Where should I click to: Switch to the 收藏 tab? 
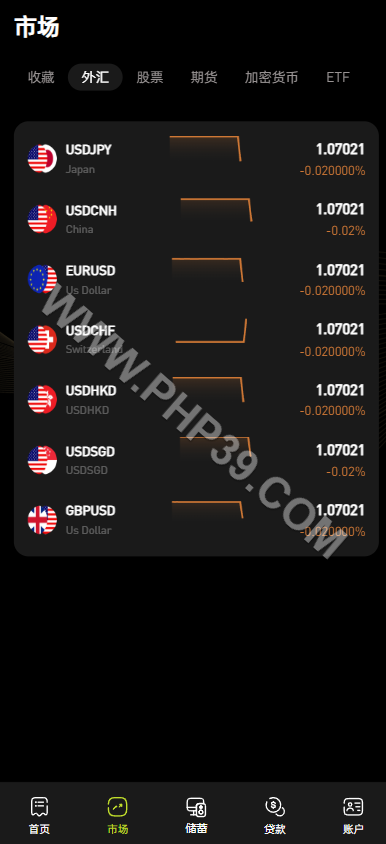click(41, 78)
